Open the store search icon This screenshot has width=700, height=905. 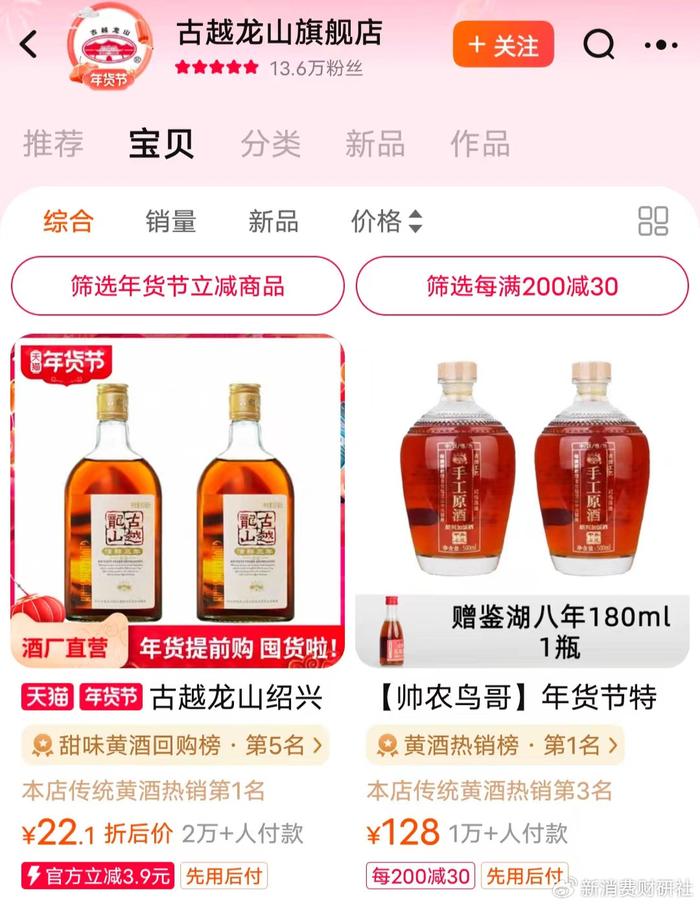pos(599,45)
